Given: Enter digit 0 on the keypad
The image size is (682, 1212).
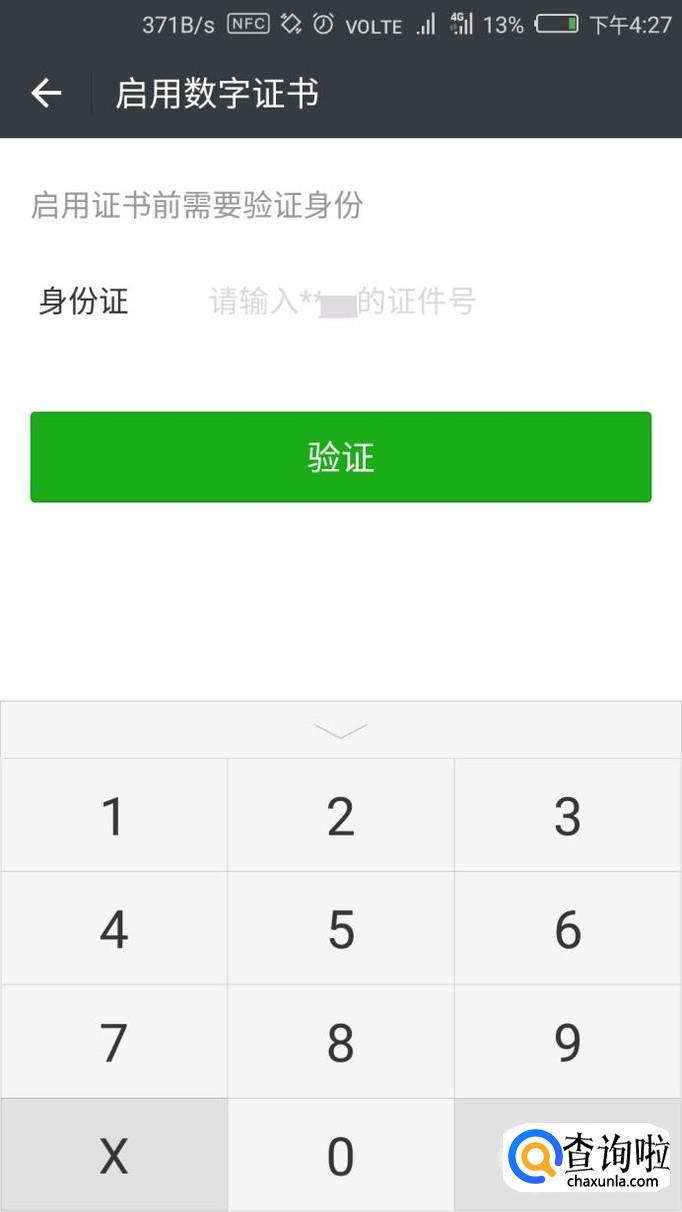Looking at the screenshot, I should pos(341,1155).
